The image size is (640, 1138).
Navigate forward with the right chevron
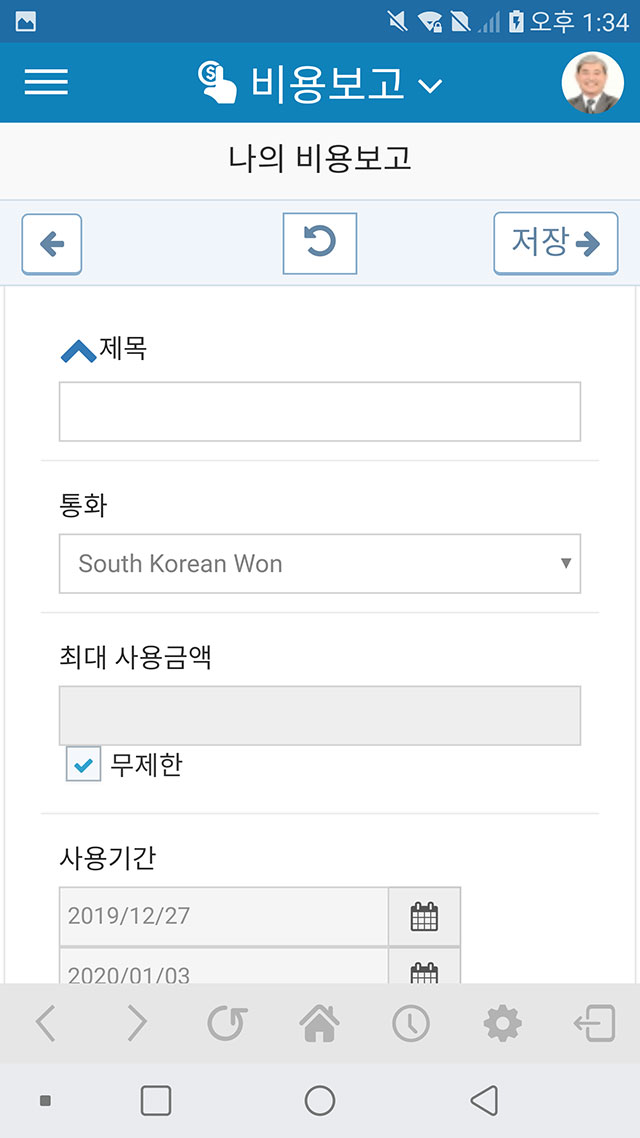click(136, 1023)
